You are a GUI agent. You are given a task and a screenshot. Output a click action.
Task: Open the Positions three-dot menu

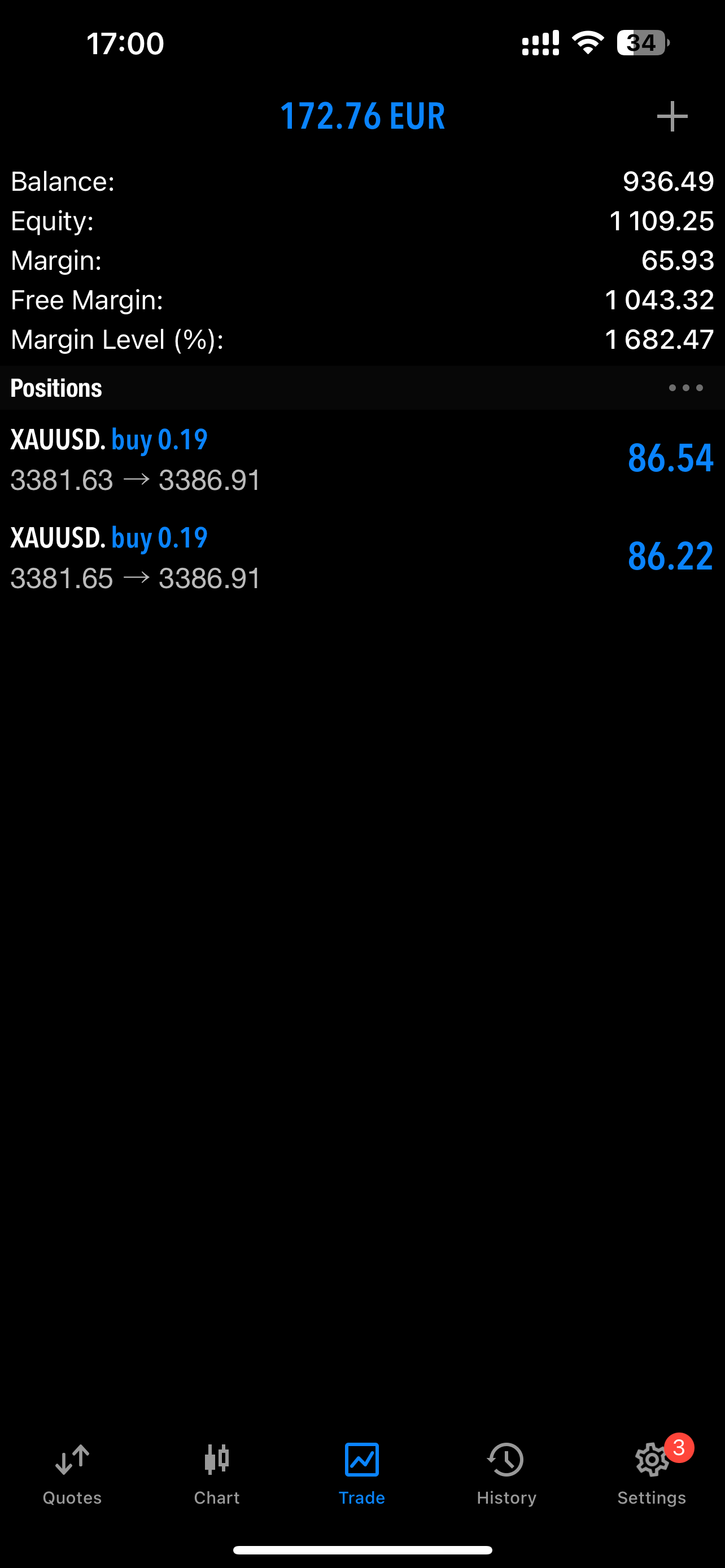pyautogui.click(x=685, y=388)
